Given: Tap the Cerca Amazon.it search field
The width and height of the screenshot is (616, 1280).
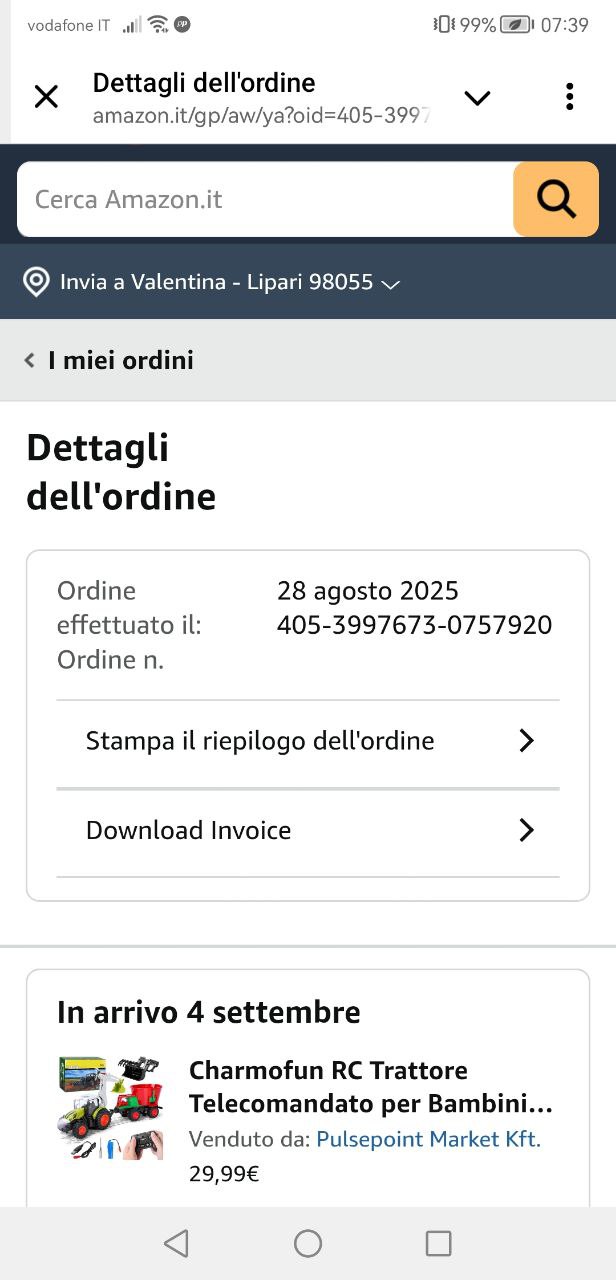Looking at the screenshot, I should tap(265, 199).
